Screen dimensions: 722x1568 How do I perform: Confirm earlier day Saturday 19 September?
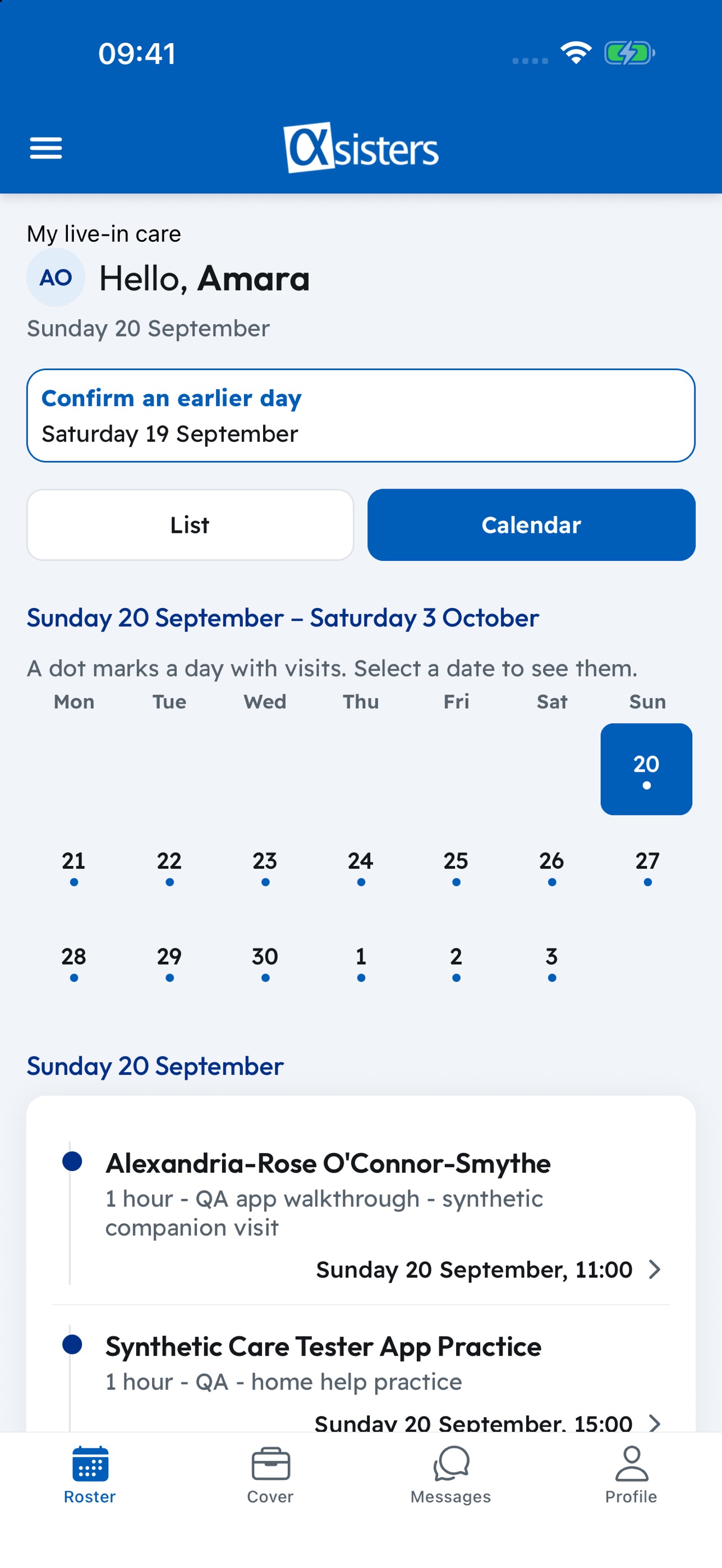[361, 415]
